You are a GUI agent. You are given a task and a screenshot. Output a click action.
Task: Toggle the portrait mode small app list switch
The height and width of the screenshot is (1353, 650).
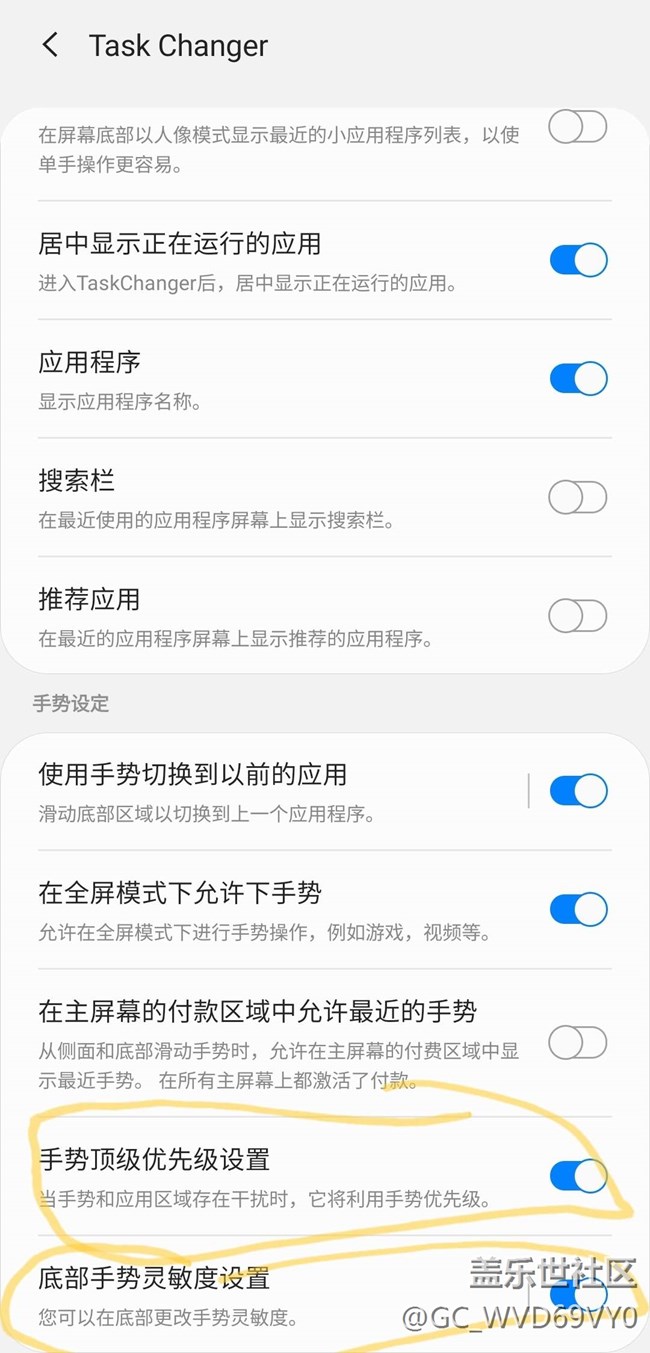click(x=578, y=127)
